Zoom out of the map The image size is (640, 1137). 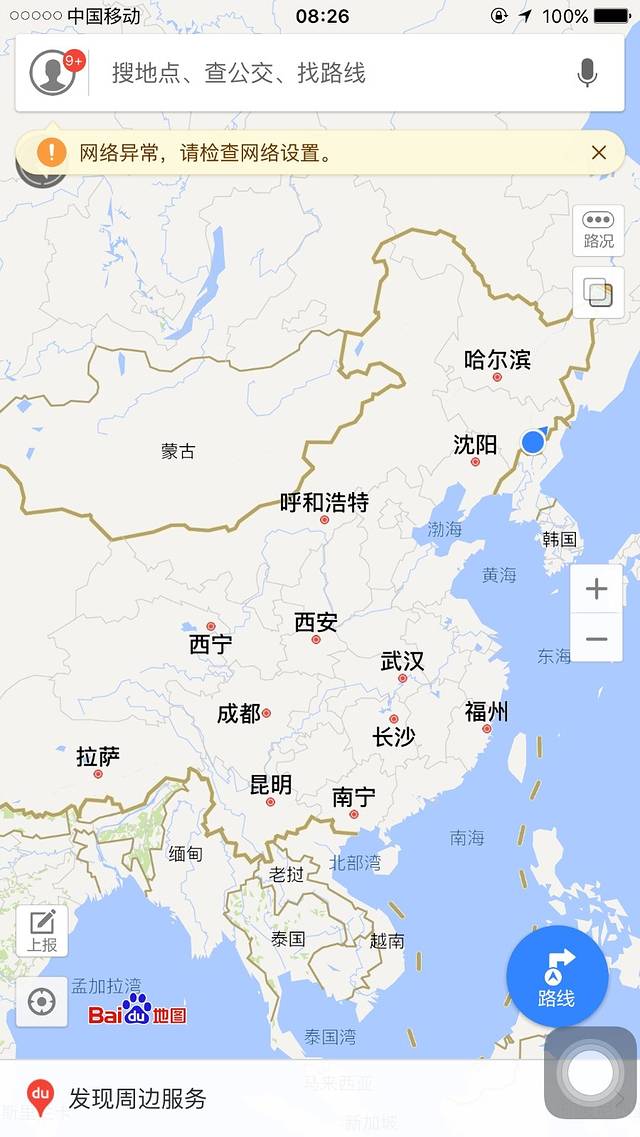597,639
